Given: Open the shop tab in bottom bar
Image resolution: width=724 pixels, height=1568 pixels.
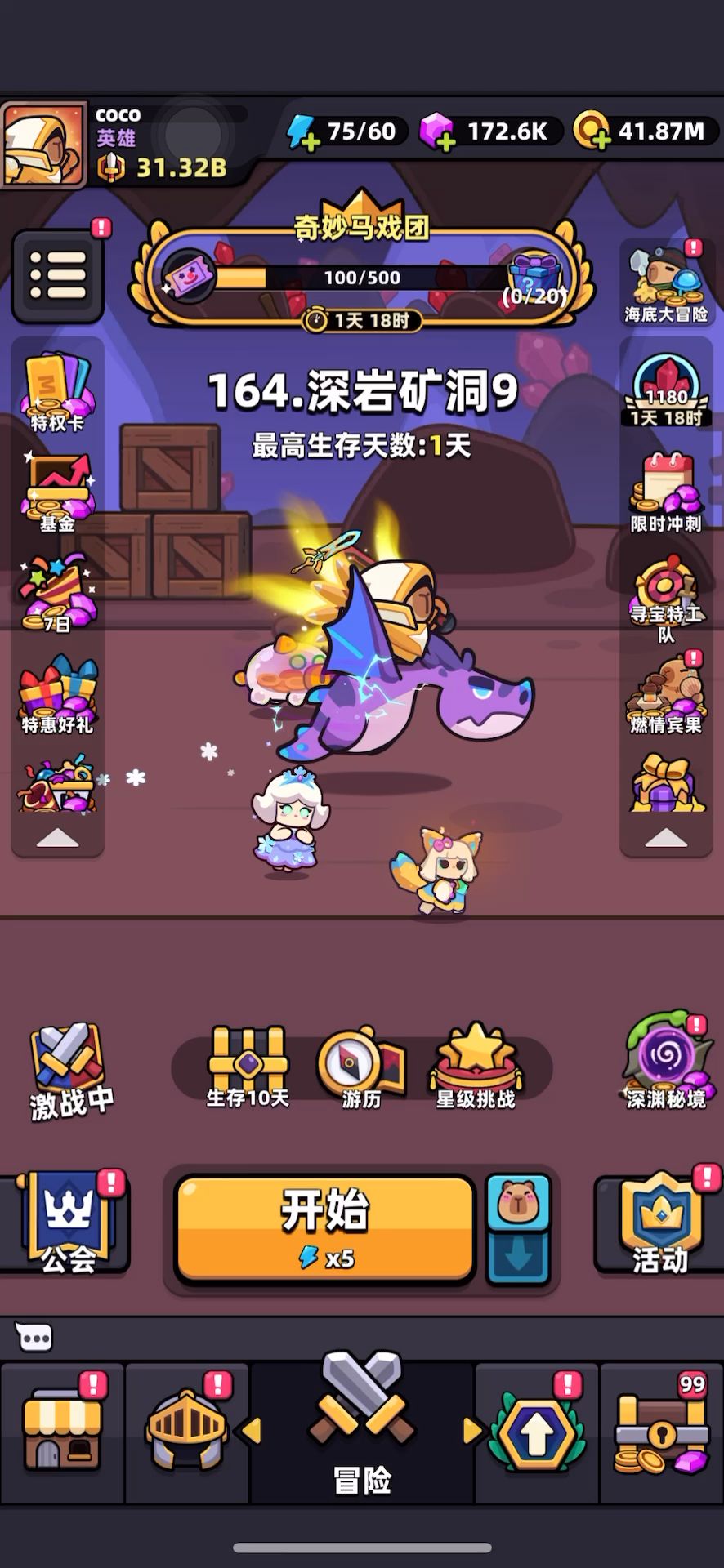Looking at the screenshot, I should 62,1433.
